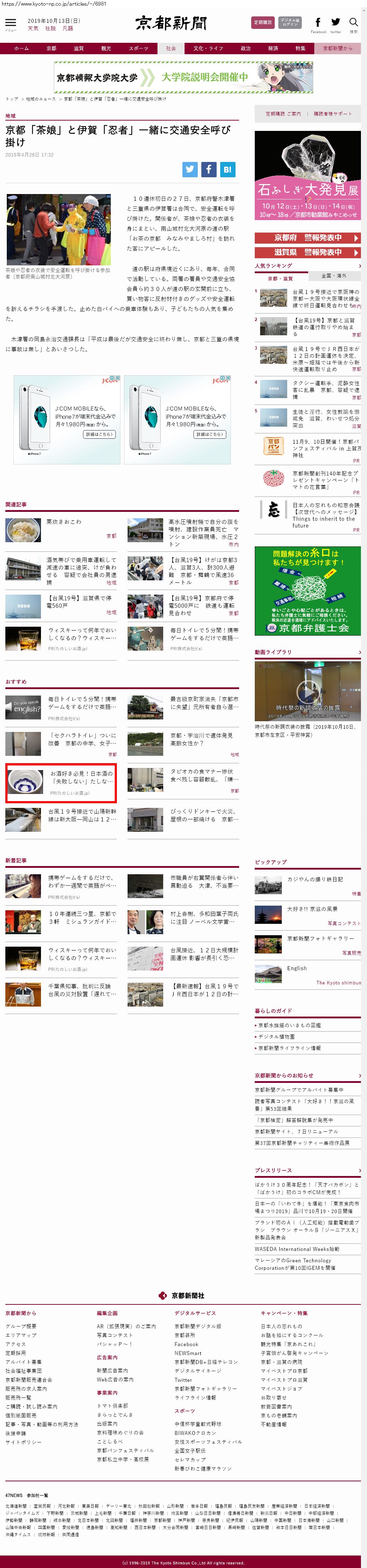Open the 京都府 警報発表中 banner
The width and height of the screenshot is (367, 1568).
(x=307, y=238)
